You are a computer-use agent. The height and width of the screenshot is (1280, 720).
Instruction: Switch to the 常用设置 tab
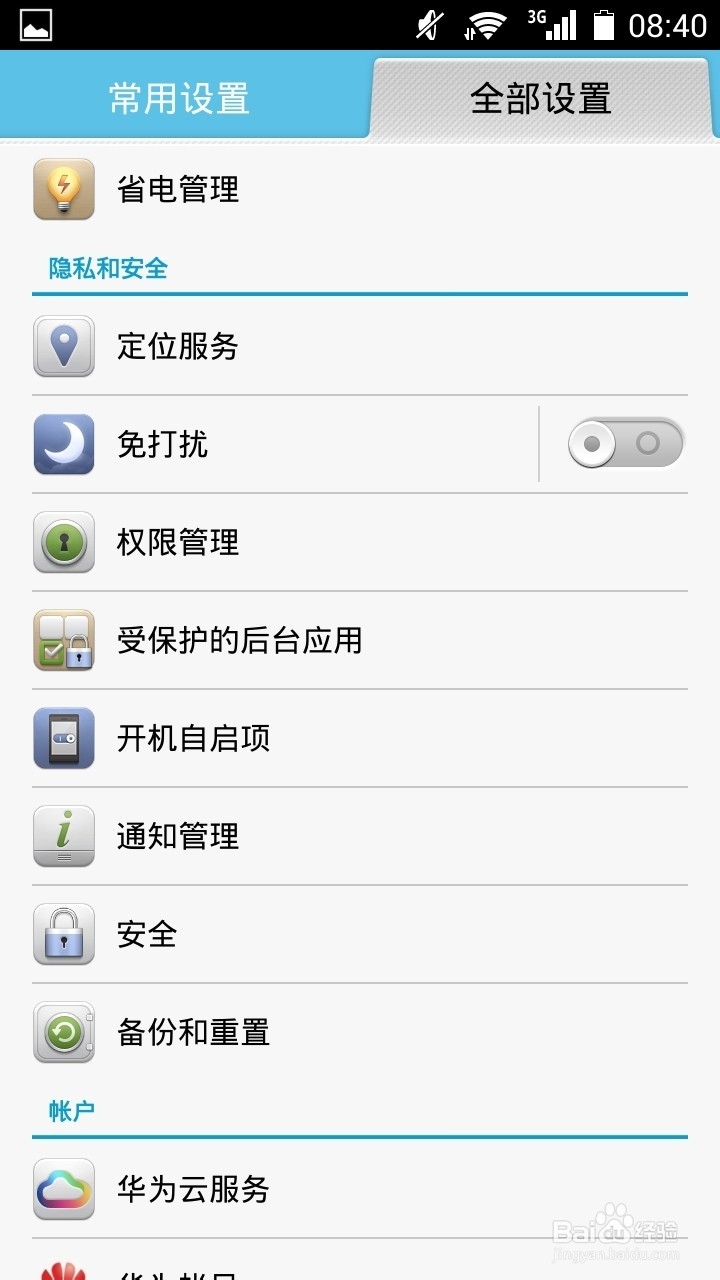coord(180,98)
